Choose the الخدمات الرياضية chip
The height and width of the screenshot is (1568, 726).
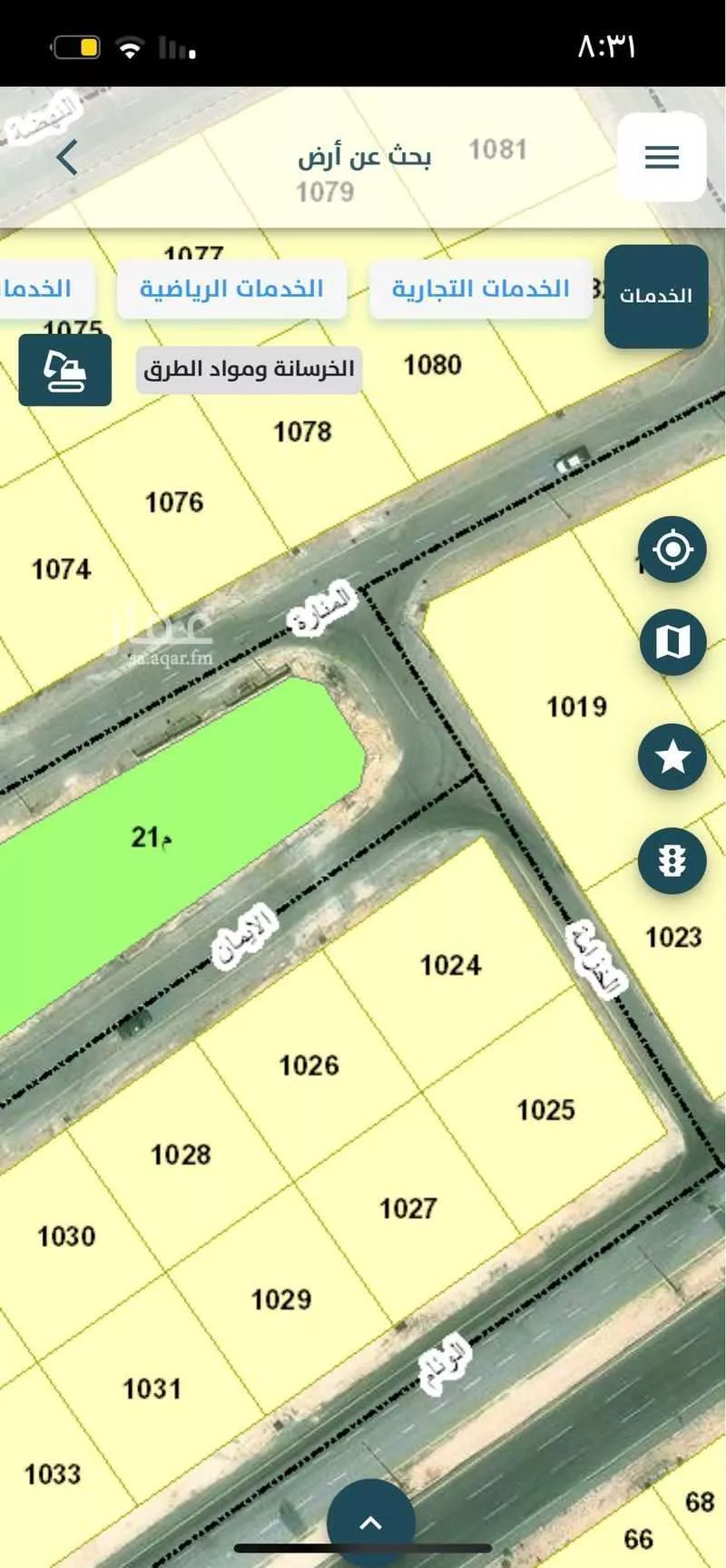point(231,288)
